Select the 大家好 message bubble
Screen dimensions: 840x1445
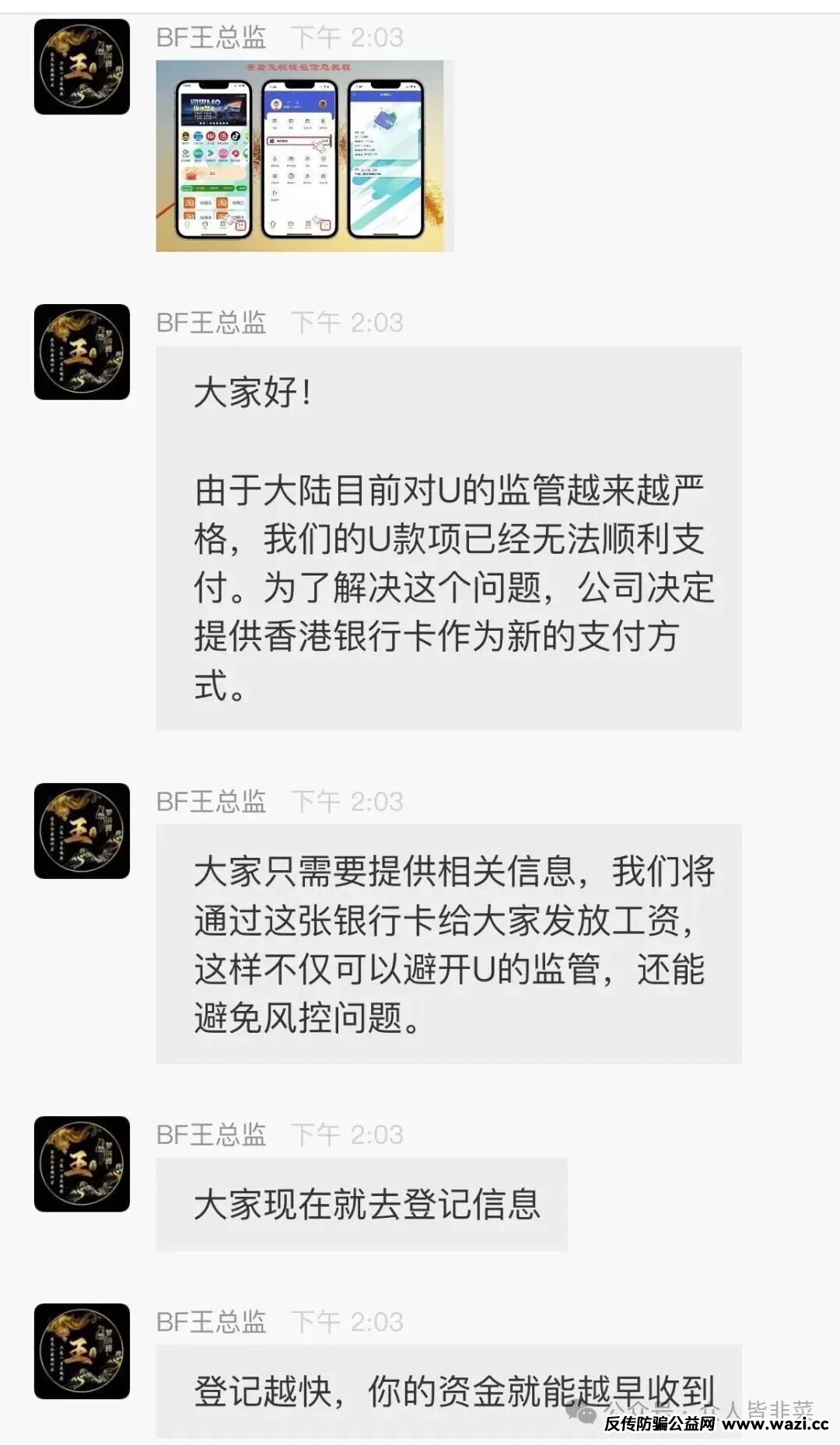tap(451, 537)
